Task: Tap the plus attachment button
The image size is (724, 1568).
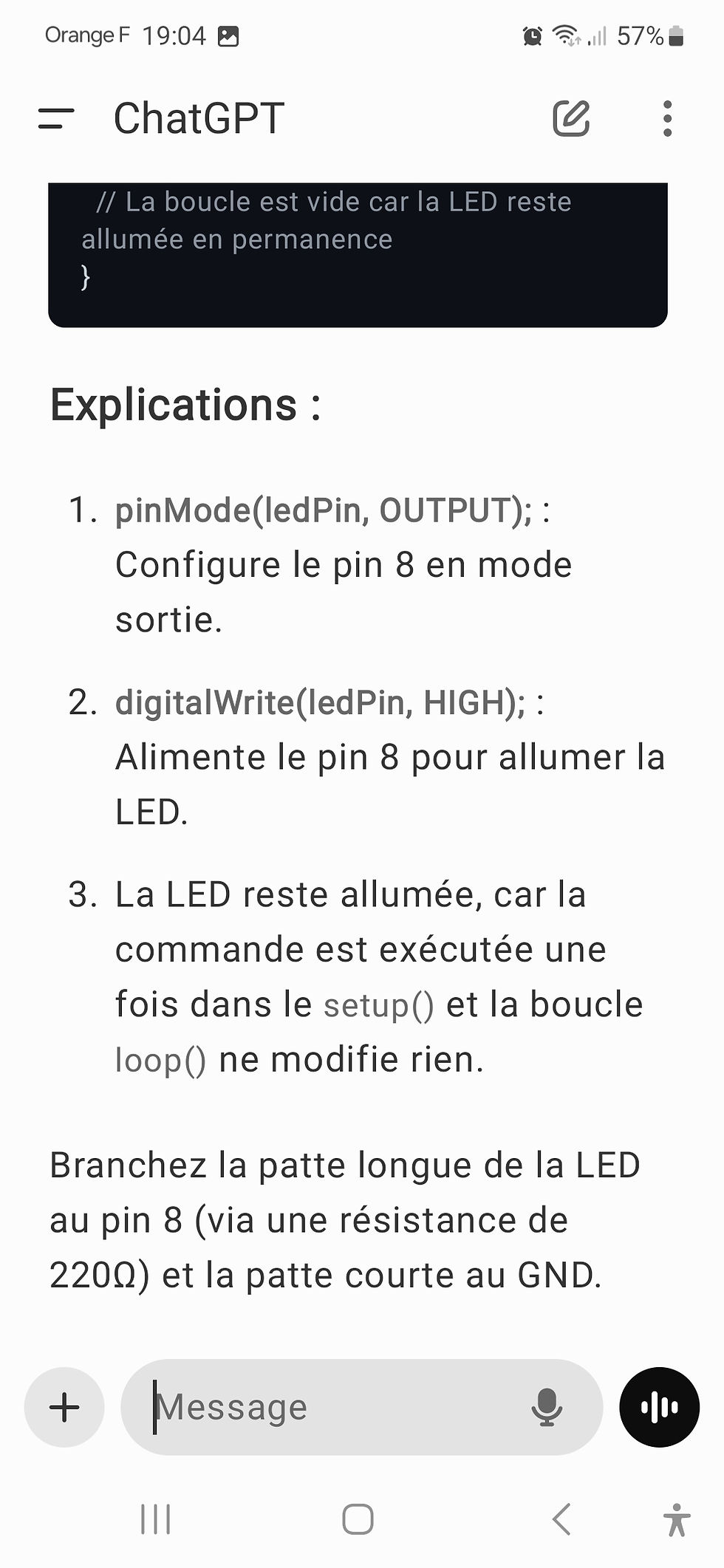Action: coord(64,1407)
